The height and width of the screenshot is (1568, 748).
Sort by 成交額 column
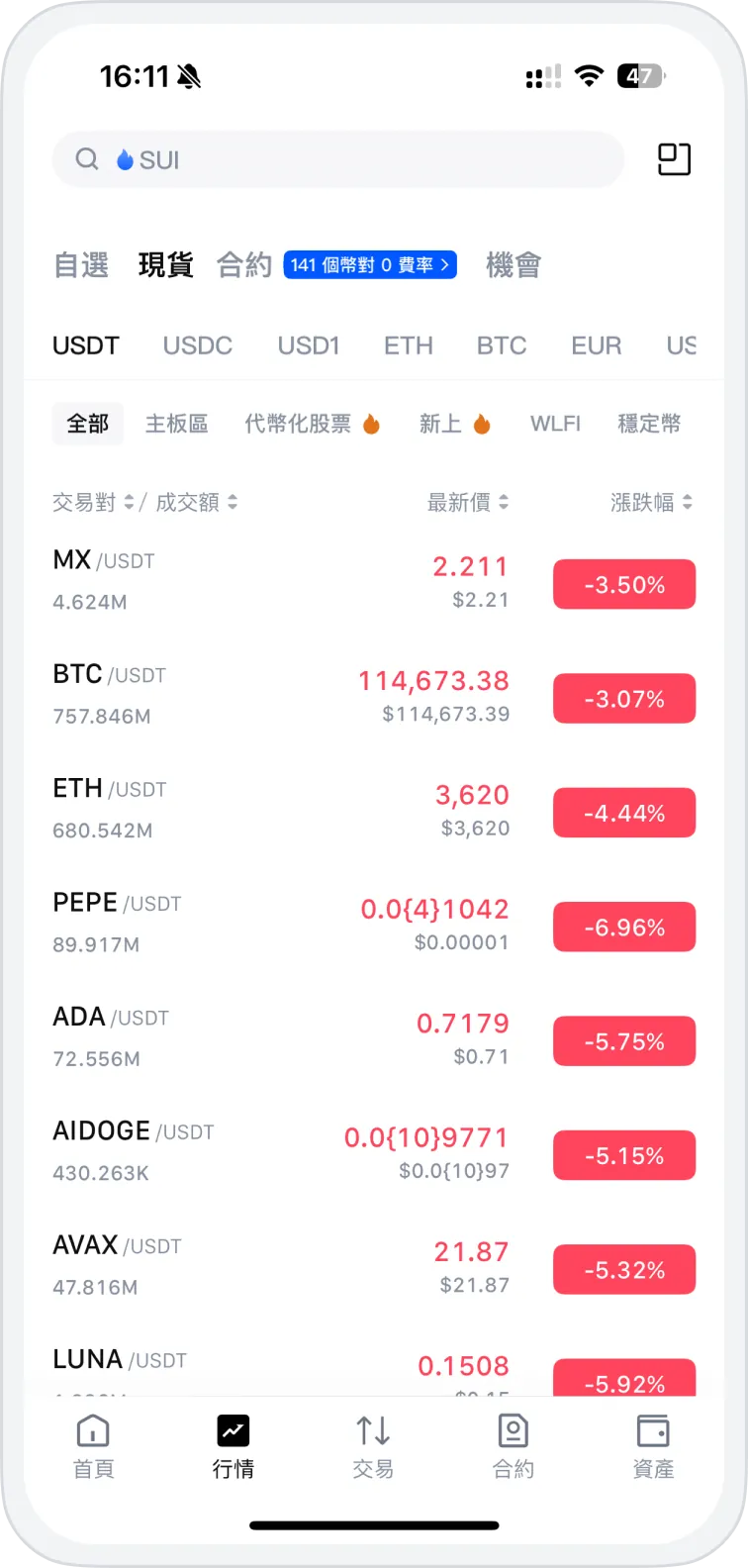click(x=197, y=503)
